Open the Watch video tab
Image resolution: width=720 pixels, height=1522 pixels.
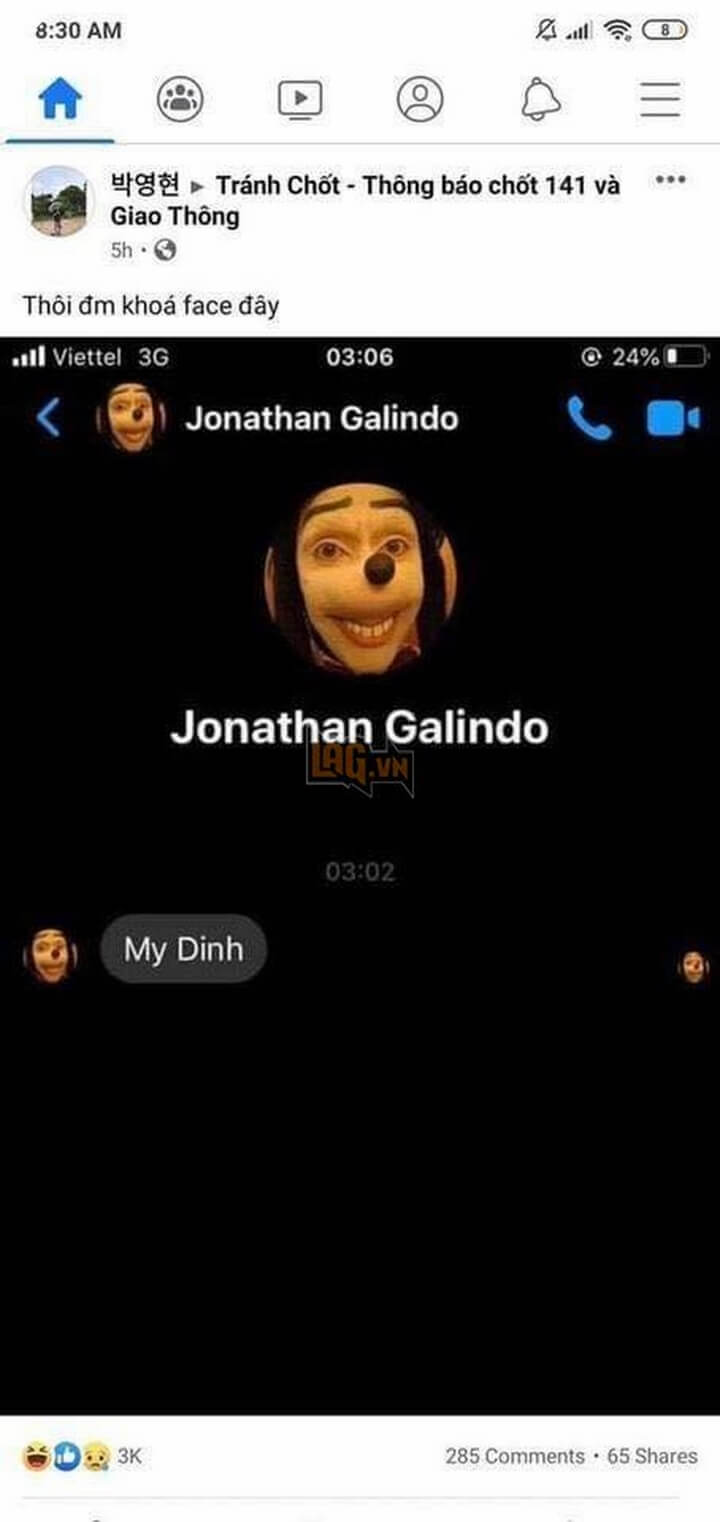[299, 100]
